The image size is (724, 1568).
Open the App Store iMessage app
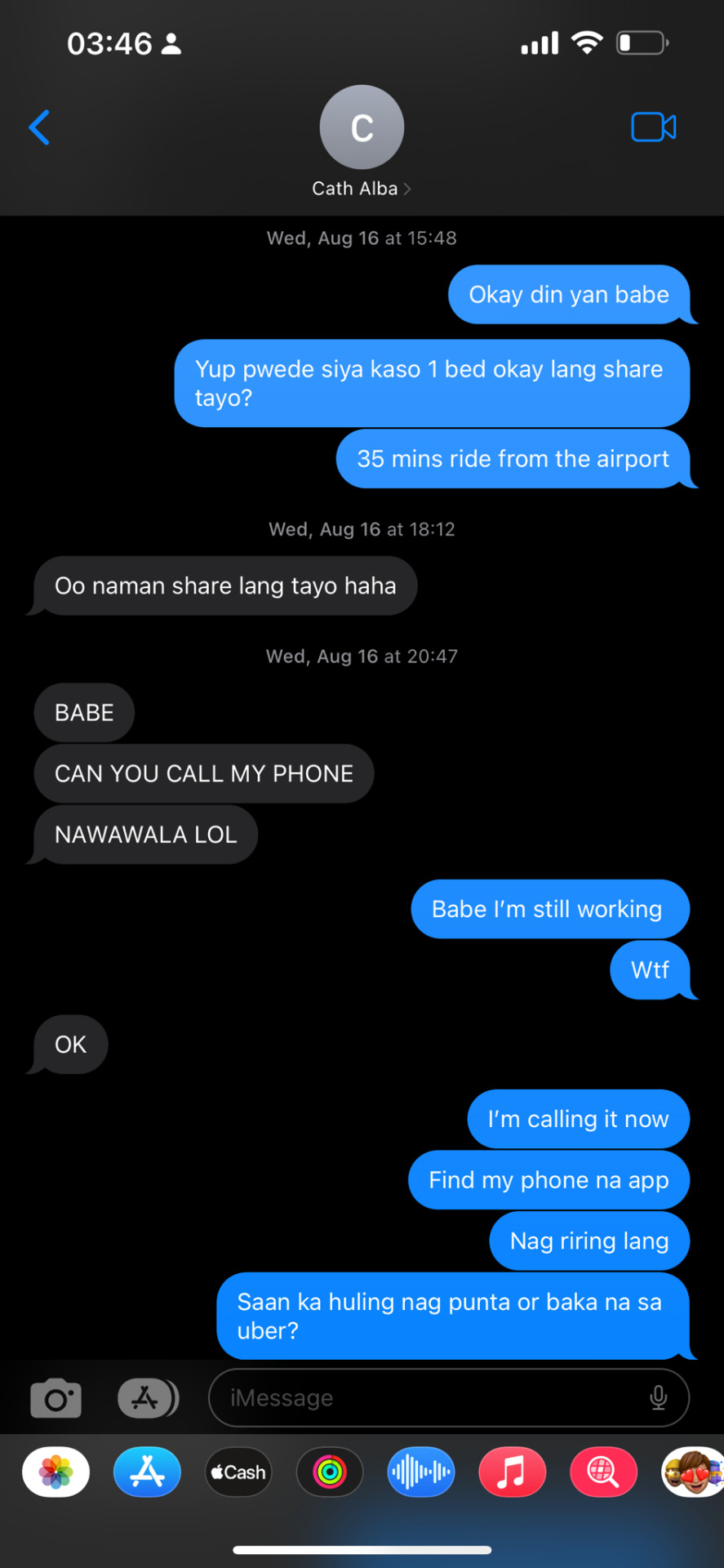point(148,1472)
